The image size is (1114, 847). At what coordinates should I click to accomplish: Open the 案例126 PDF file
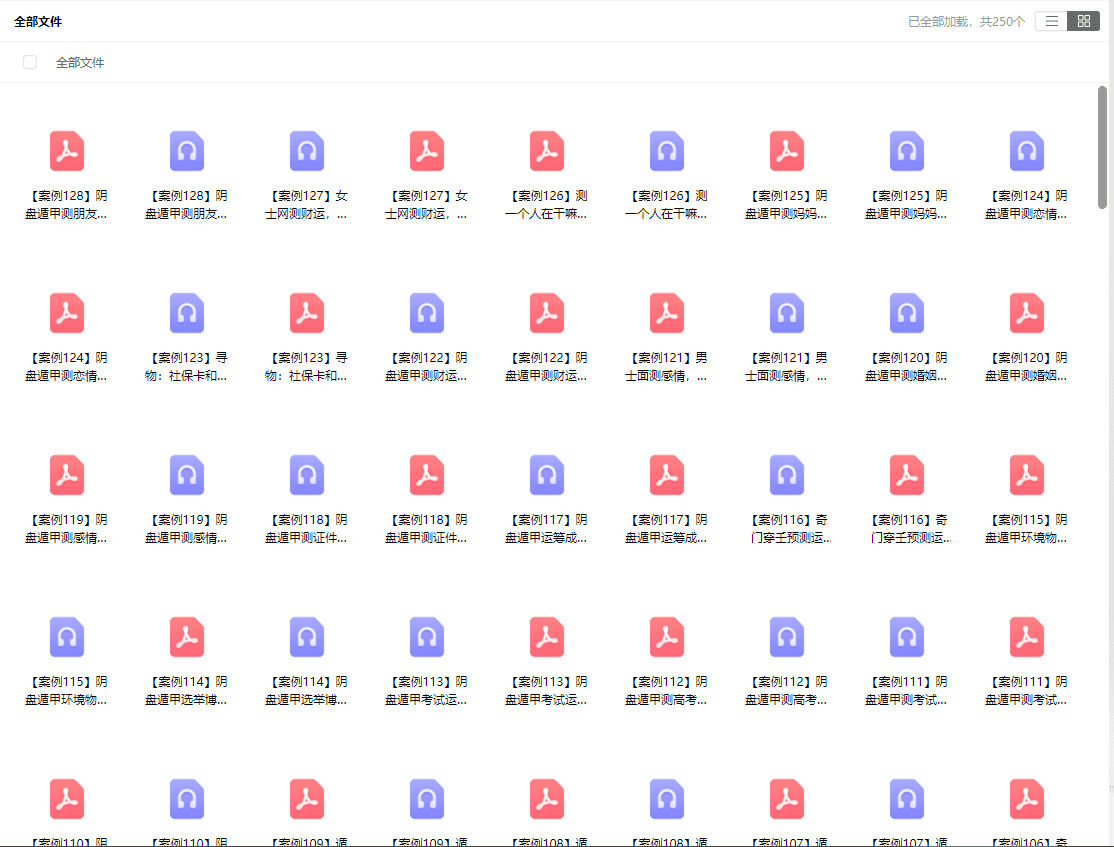[547, 151]
